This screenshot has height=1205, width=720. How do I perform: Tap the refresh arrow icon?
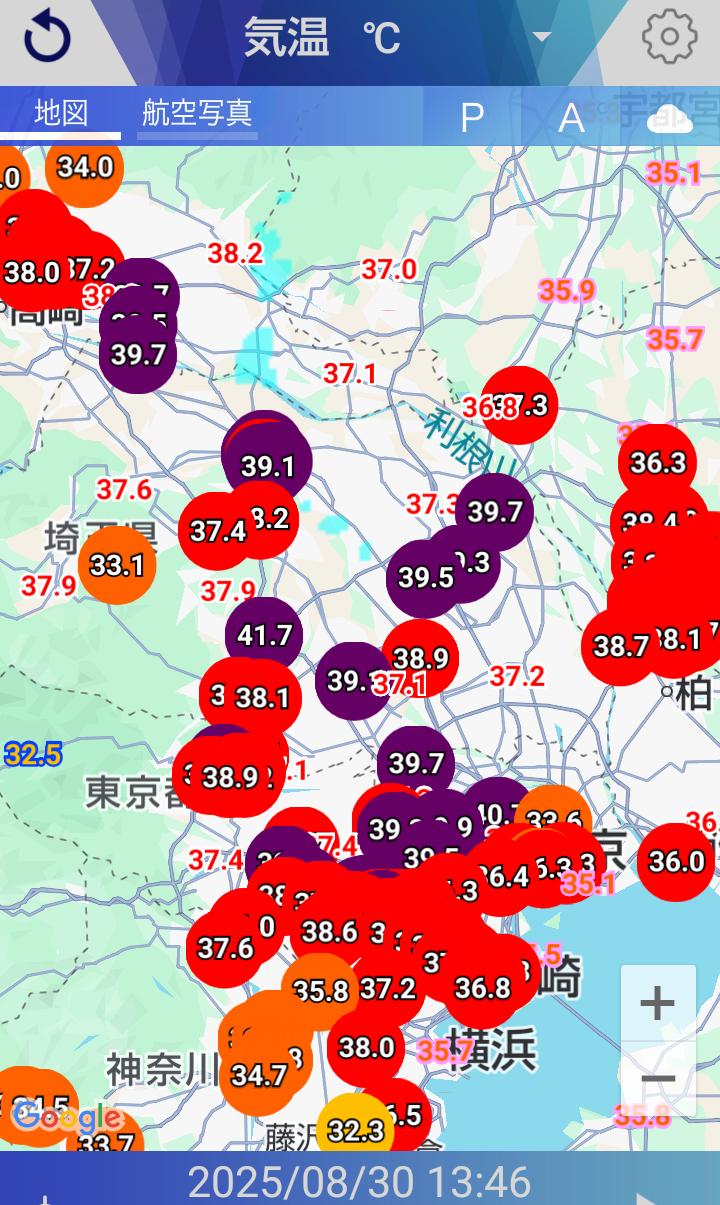[47, 37]
